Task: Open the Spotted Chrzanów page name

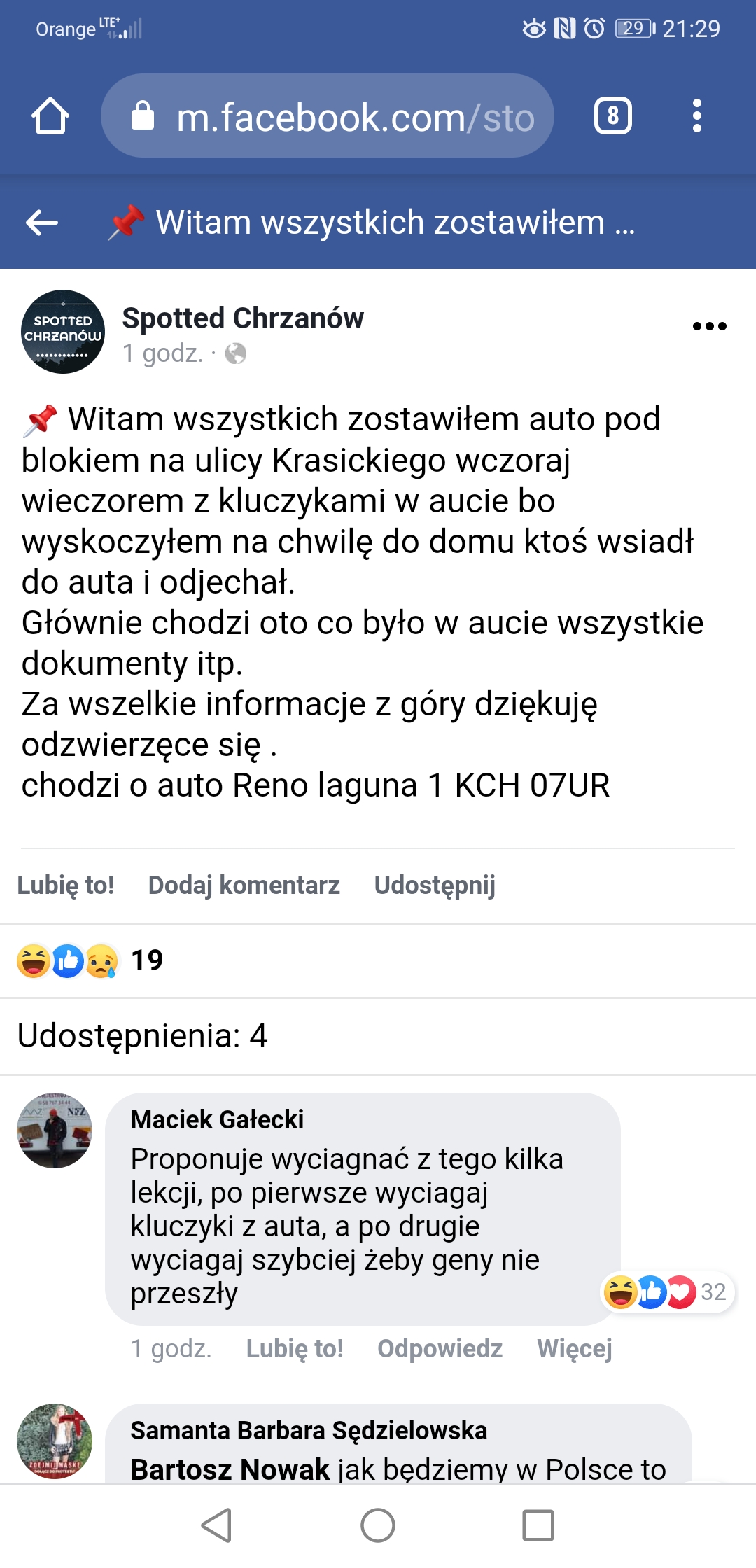Action: click(x=243, y=318)
